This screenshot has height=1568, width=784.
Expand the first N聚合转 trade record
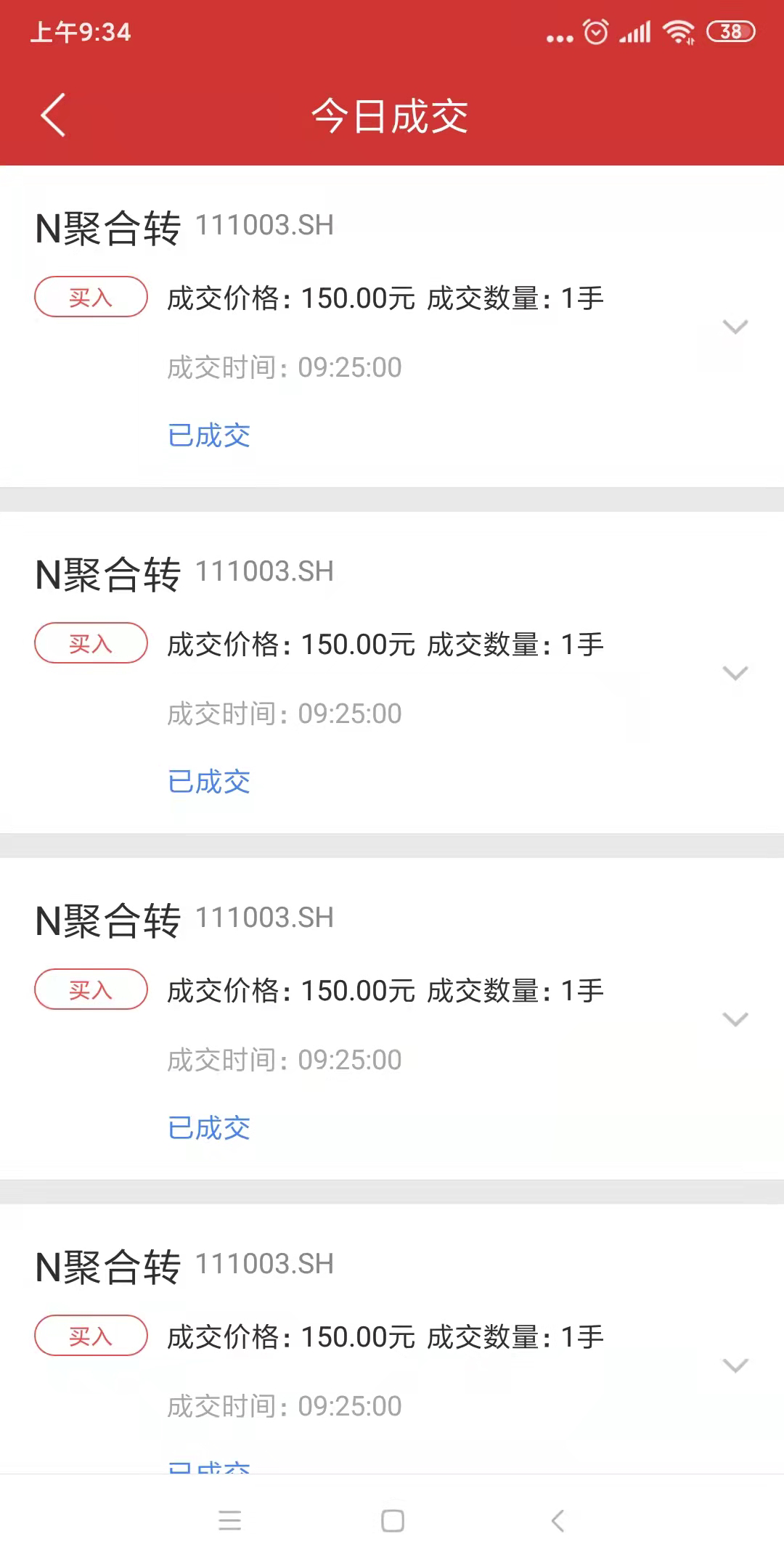coord(735,327)
